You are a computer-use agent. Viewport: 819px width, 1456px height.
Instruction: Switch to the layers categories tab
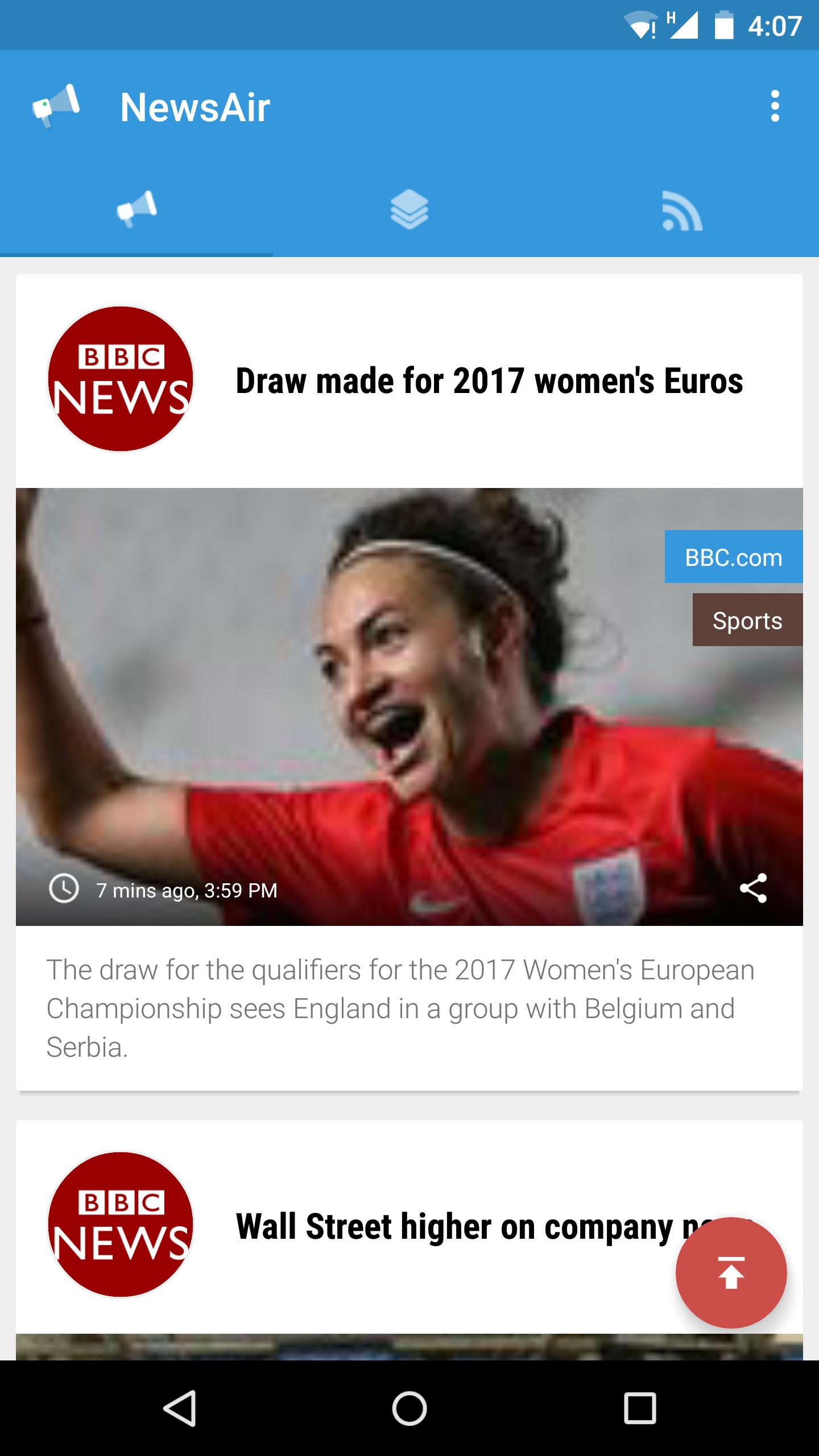[409, 209]
